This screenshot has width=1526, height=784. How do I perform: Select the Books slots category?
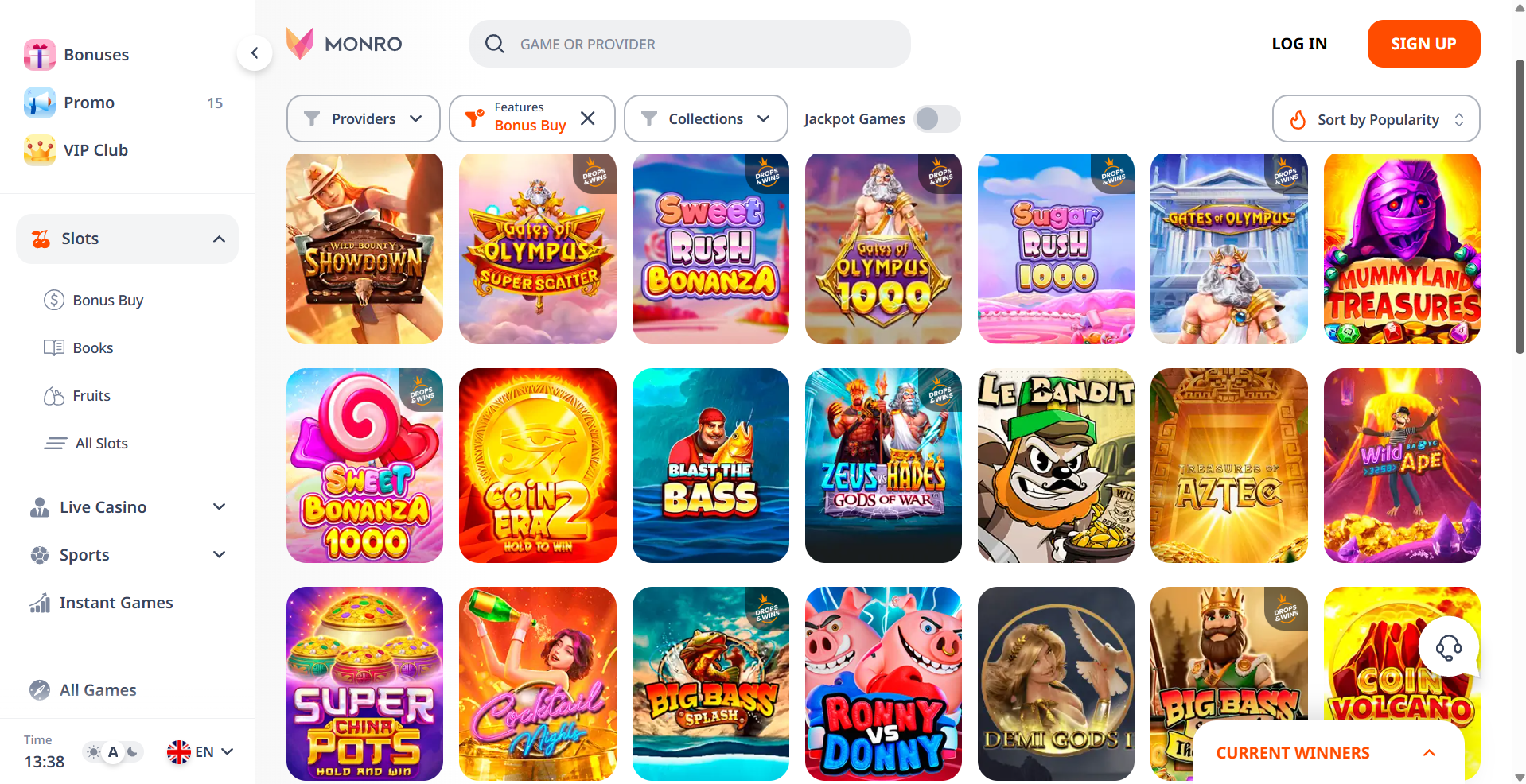point(92,347)
